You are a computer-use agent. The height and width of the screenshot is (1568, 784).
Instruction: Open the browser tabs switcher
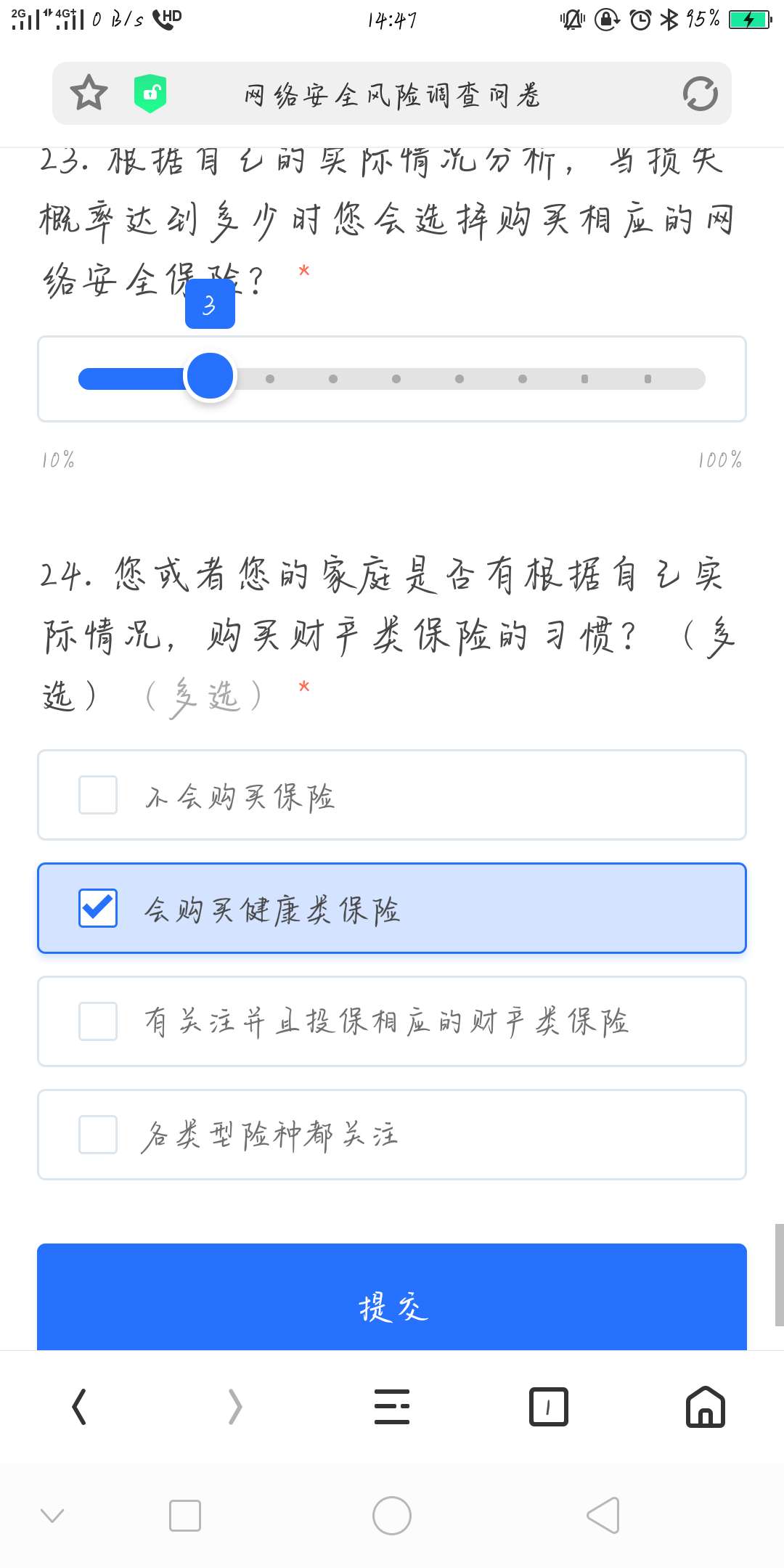[549, 1407]
